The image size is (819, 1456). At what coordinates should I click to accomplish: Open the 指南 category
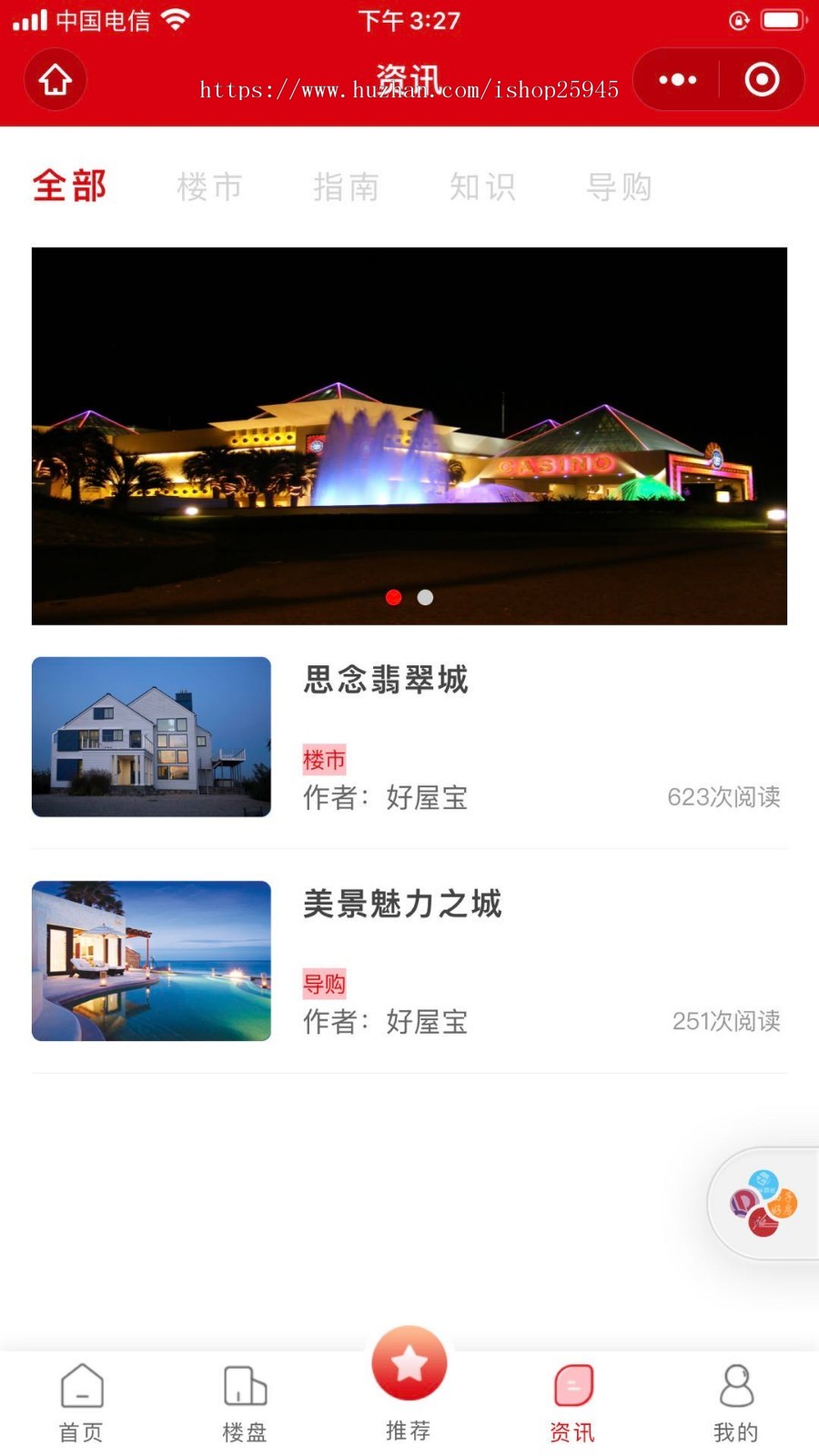348,187
